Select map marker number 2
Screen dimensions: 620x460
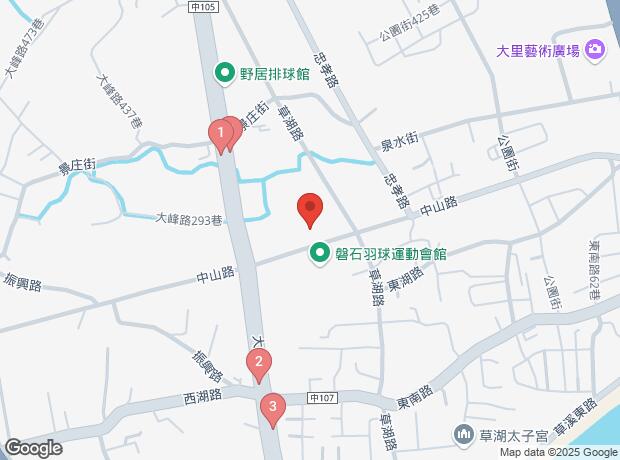tap(258, 363)
